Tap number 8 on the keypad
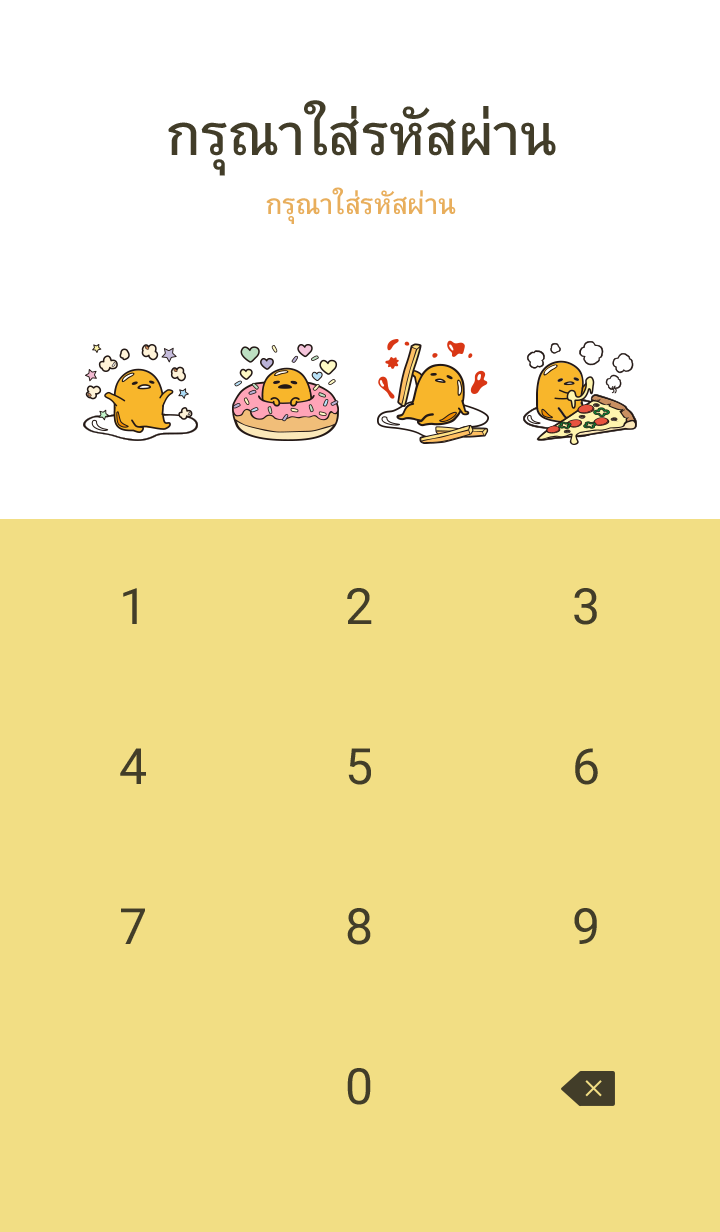 tap(359, 927)
